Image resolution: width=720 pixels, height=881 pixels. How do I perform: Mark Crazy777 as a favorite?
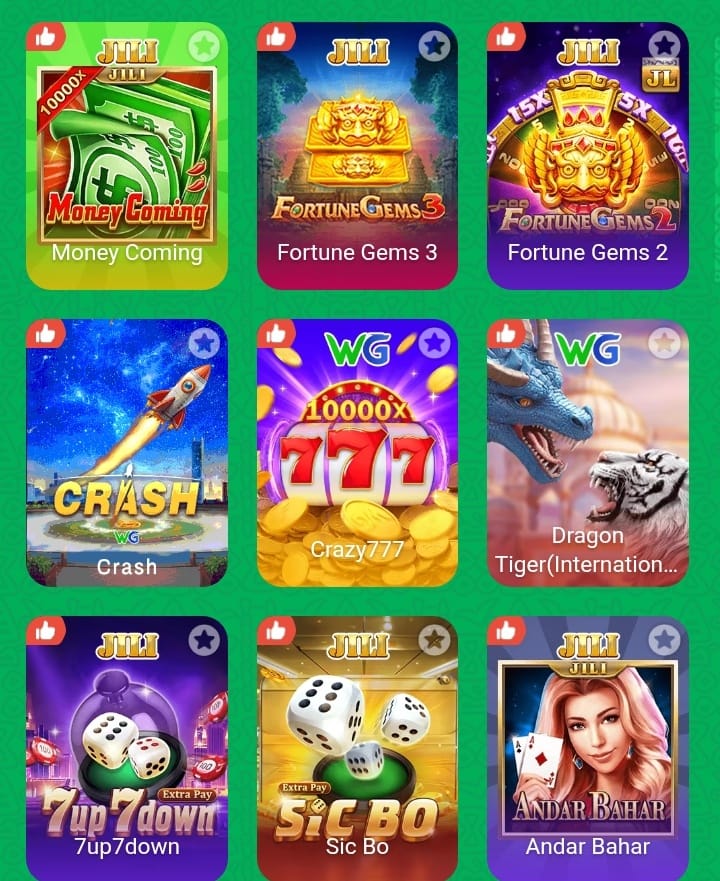click(x=434, y=343)
